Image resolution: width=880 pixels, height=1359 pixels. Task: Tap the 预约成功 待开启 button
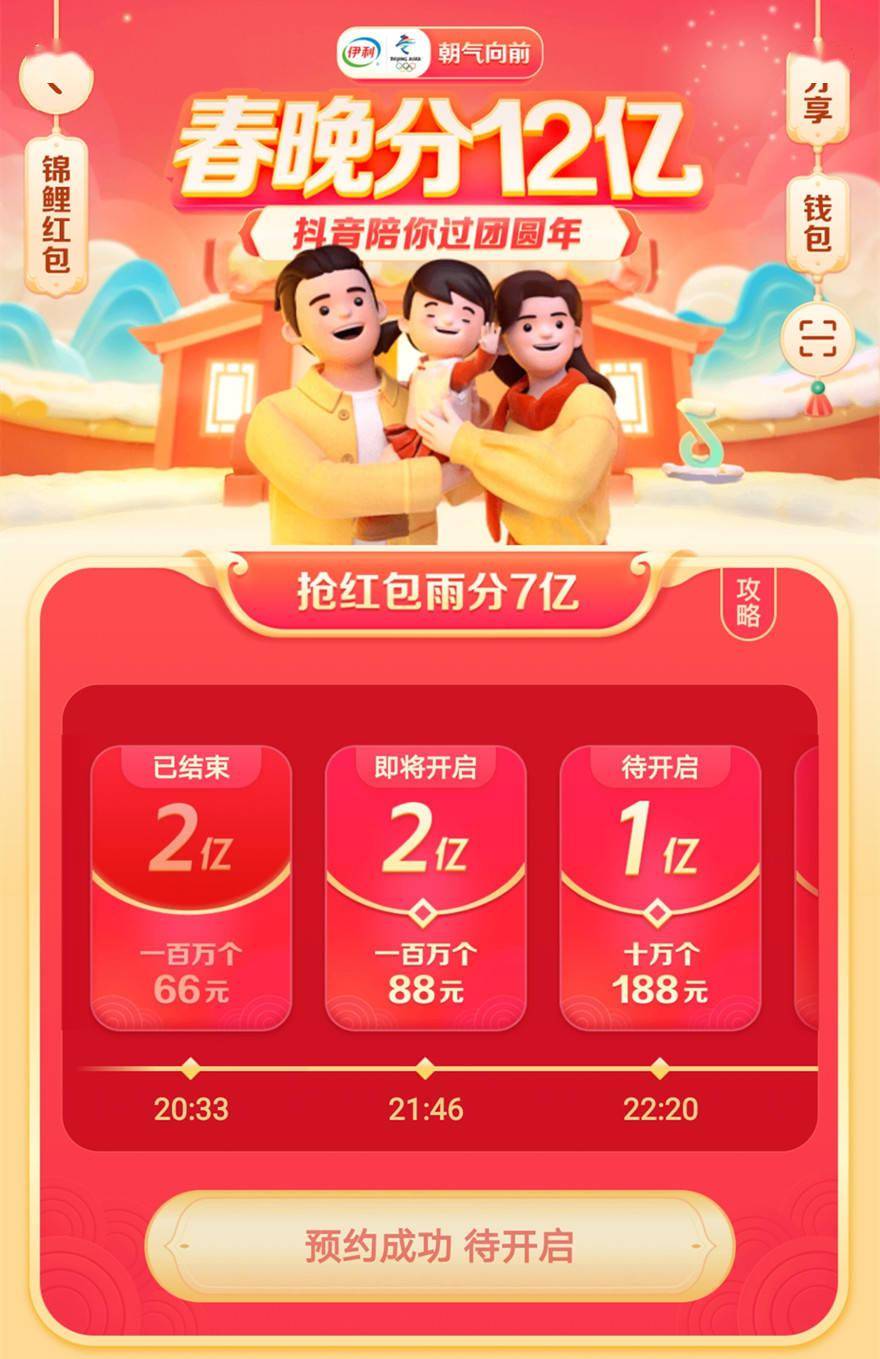coord(439,1246)
